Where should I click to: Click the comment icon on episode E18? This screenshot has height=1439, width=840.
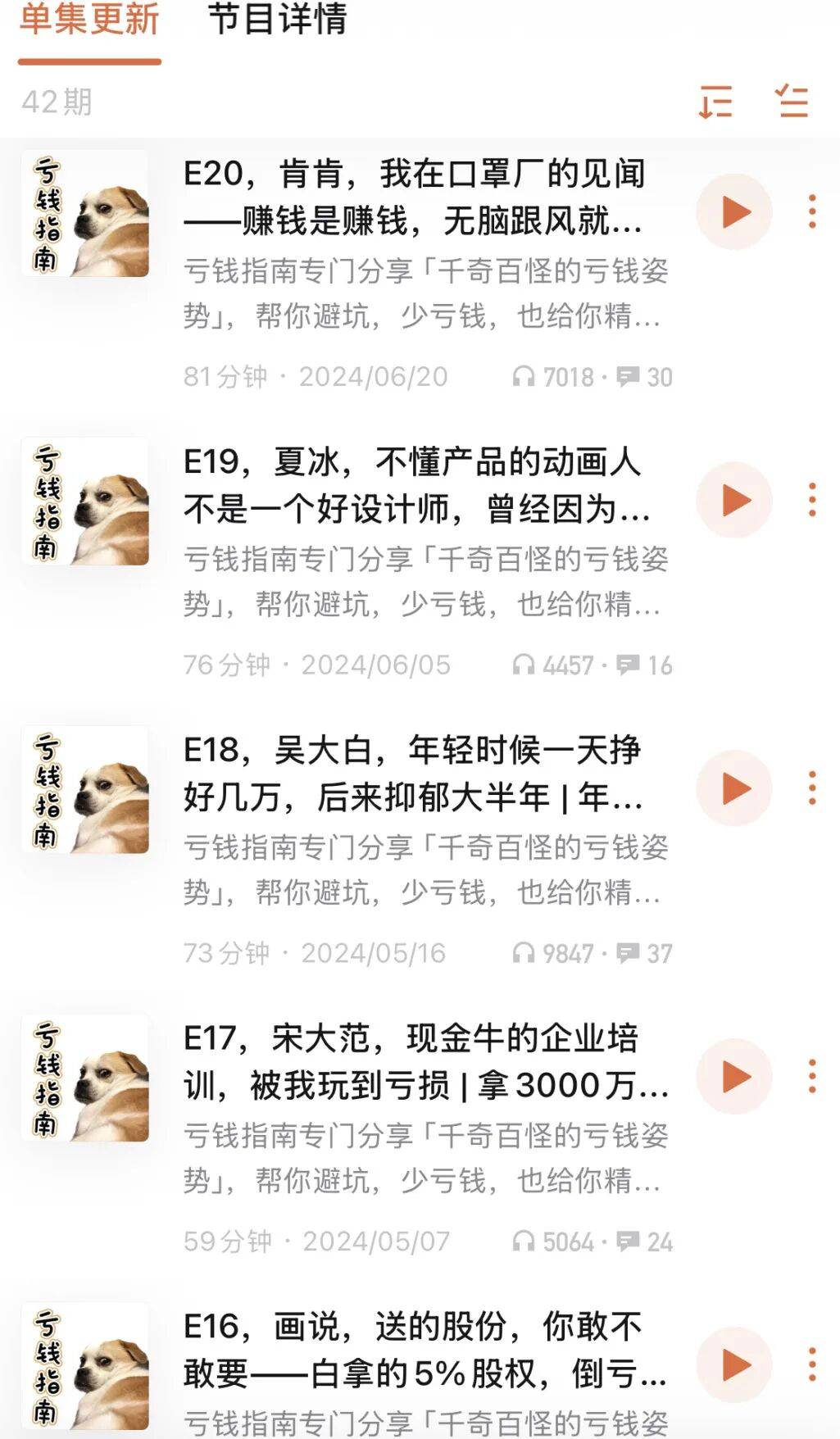628,953
